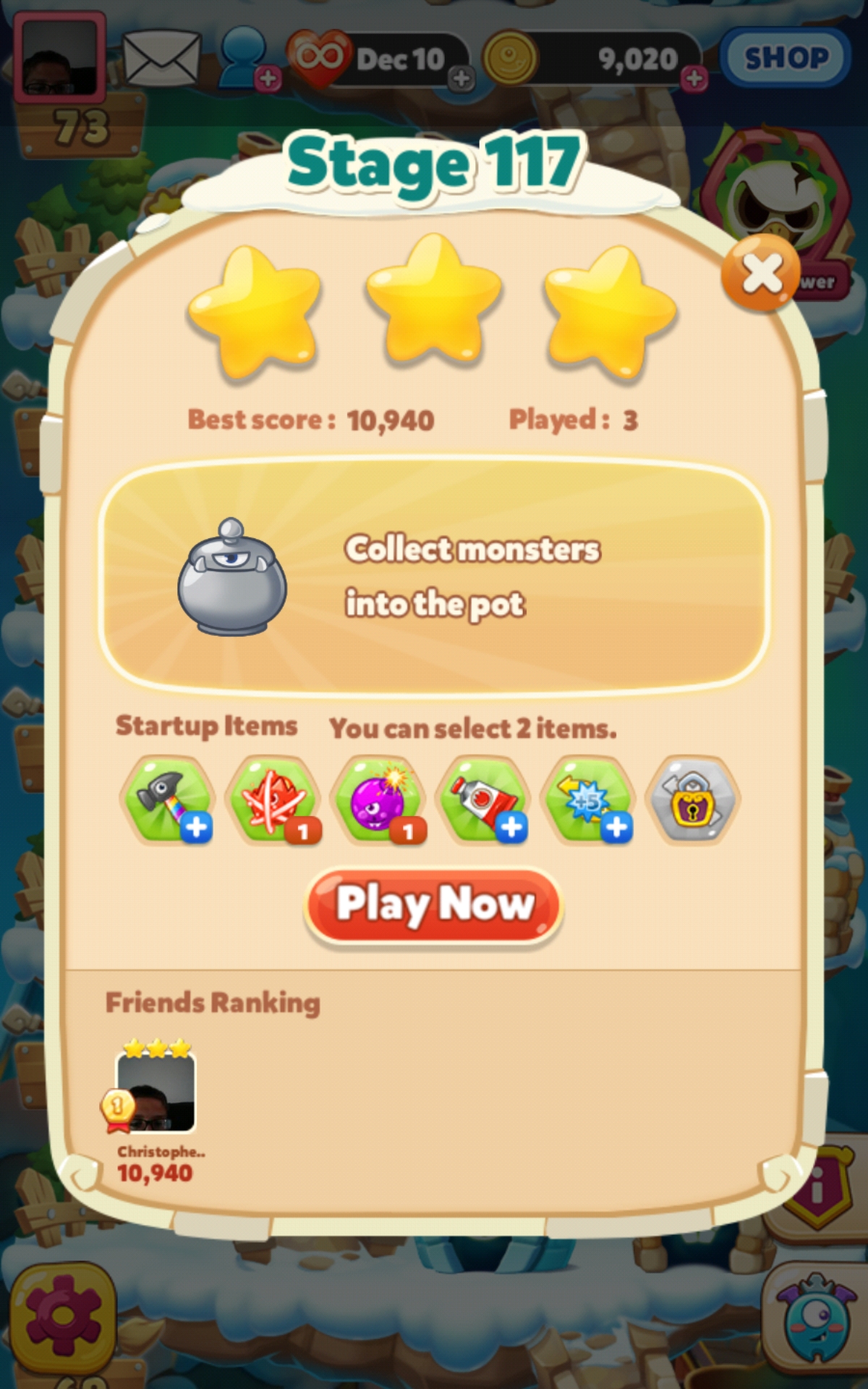Select the red paint tube startup item
868x1389 pixels.
tap(483, 799)
